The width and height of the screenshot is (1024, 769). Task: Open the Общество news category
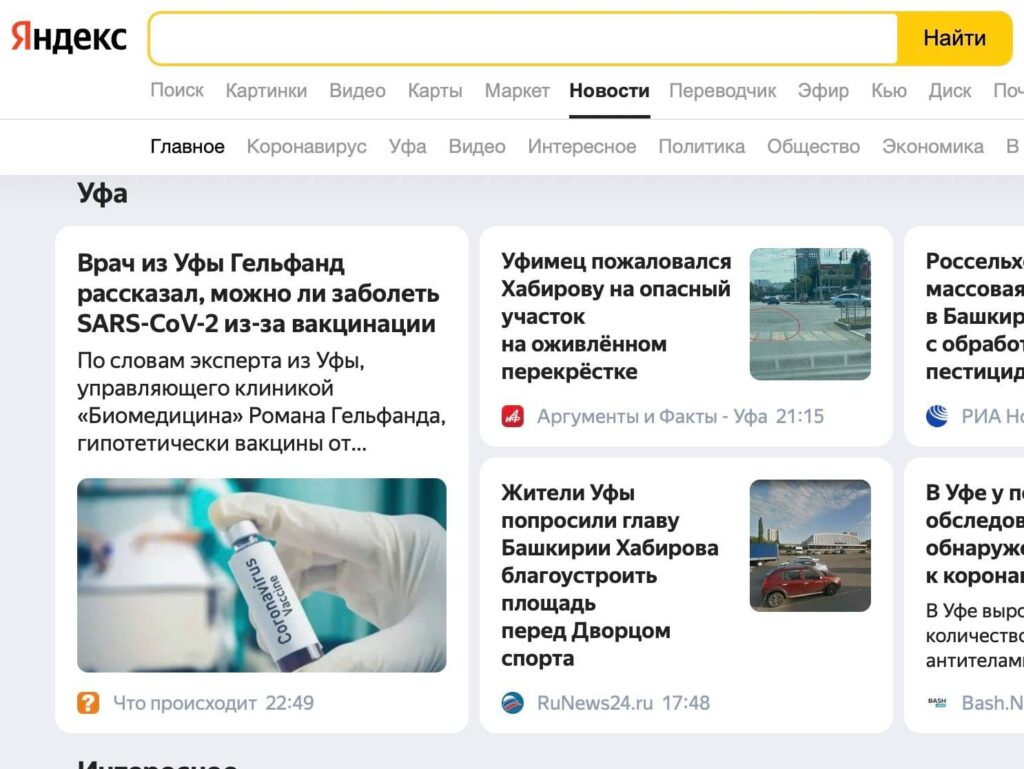(813, 146)
